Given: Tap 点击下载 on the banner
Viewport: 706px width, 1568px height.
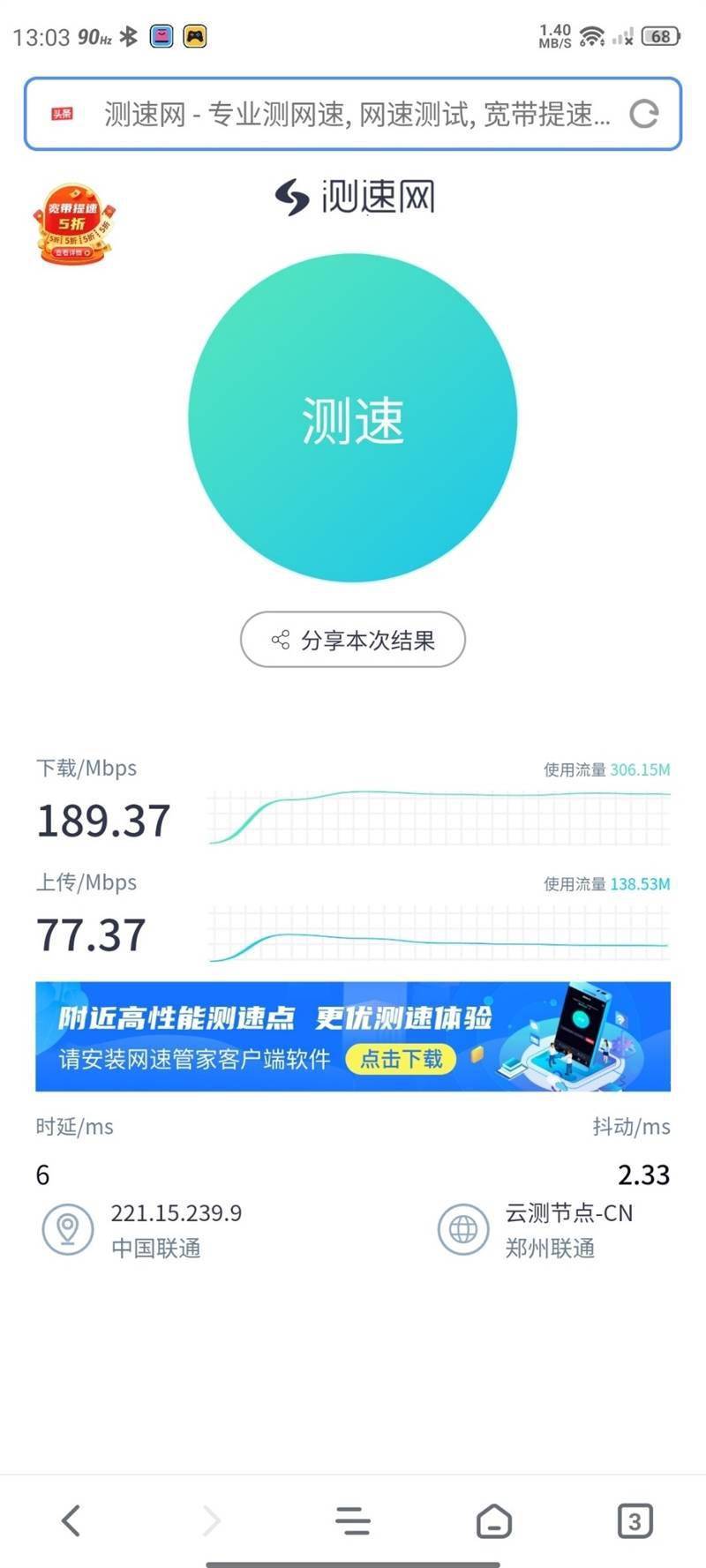Looking at the screenshot, I should pyautogui.click(x=402, y=1058).
